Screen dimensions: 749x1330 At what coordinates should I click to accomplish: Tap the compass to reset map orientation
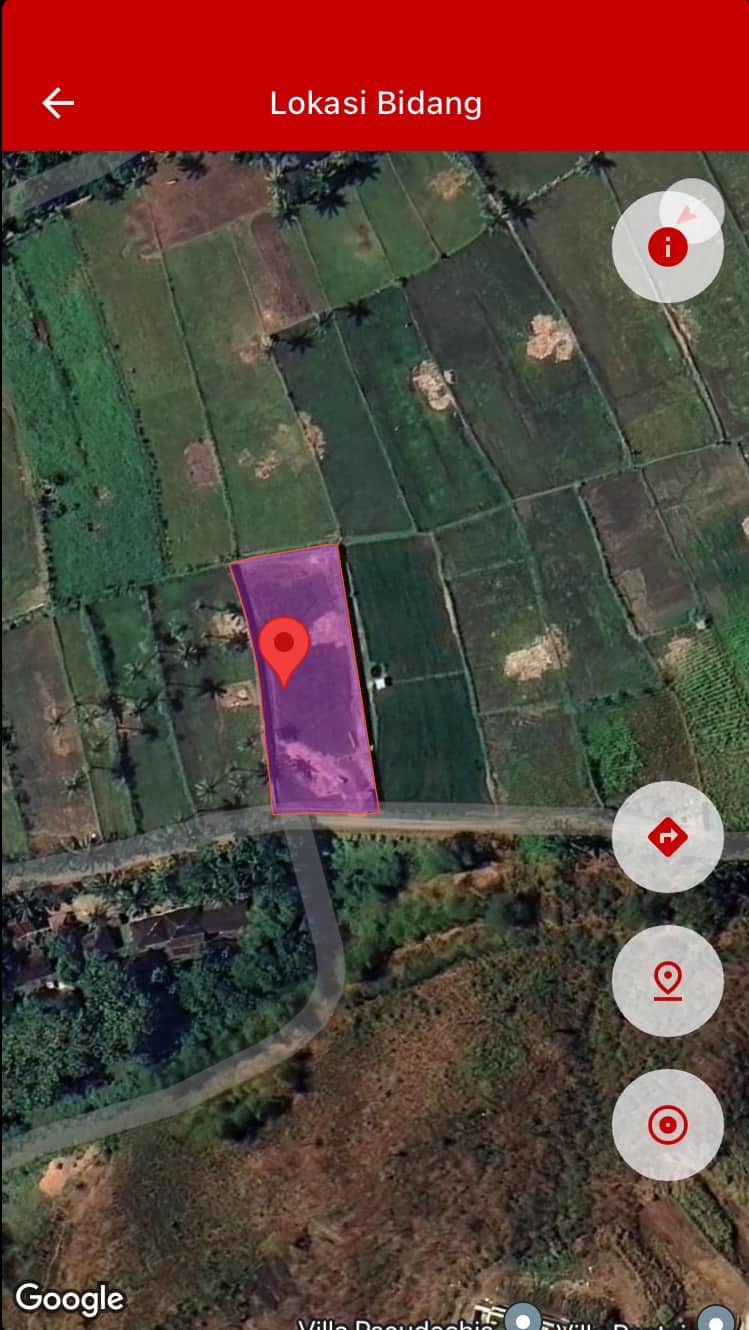tap(693, 210)
